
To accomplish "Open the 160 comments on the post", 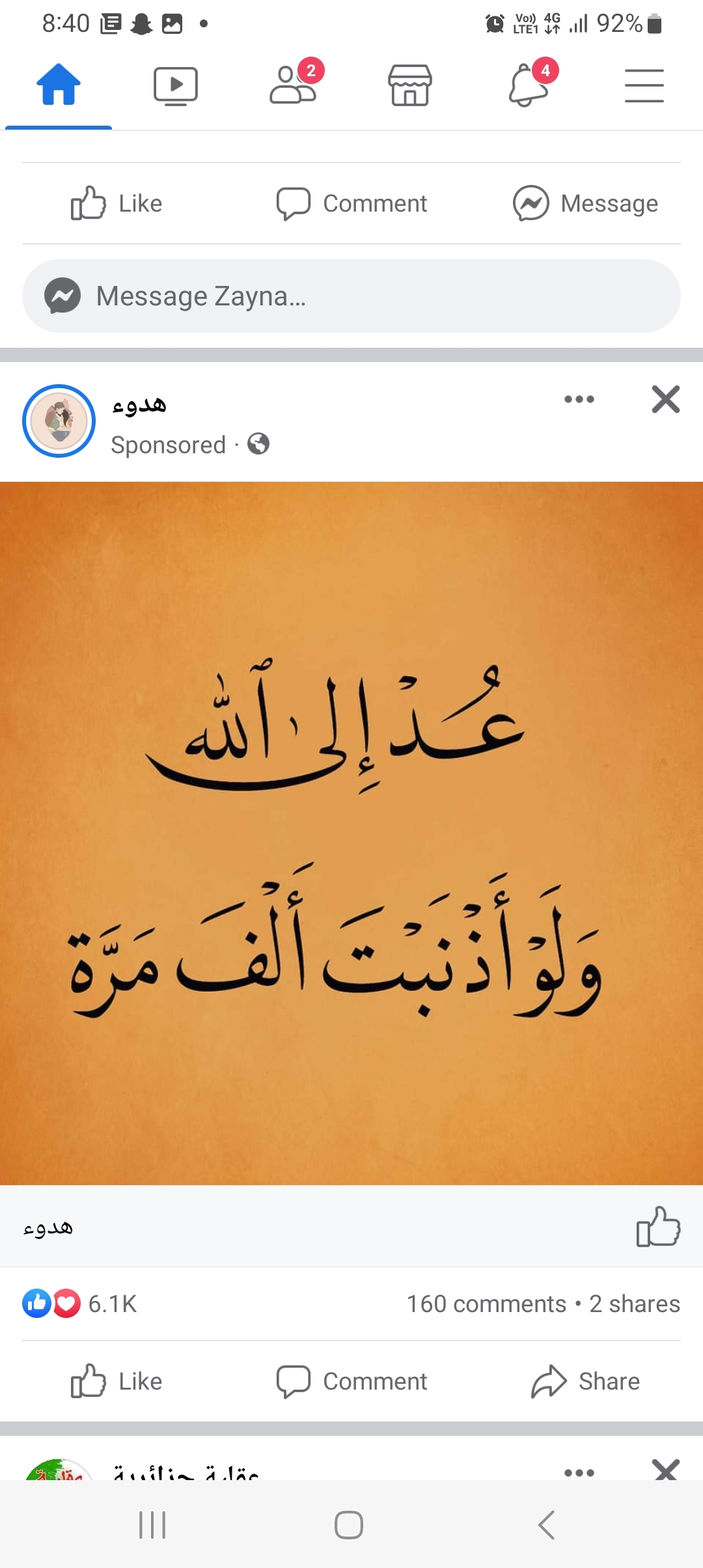I will pyautogui.click(x=487, y=1304).
